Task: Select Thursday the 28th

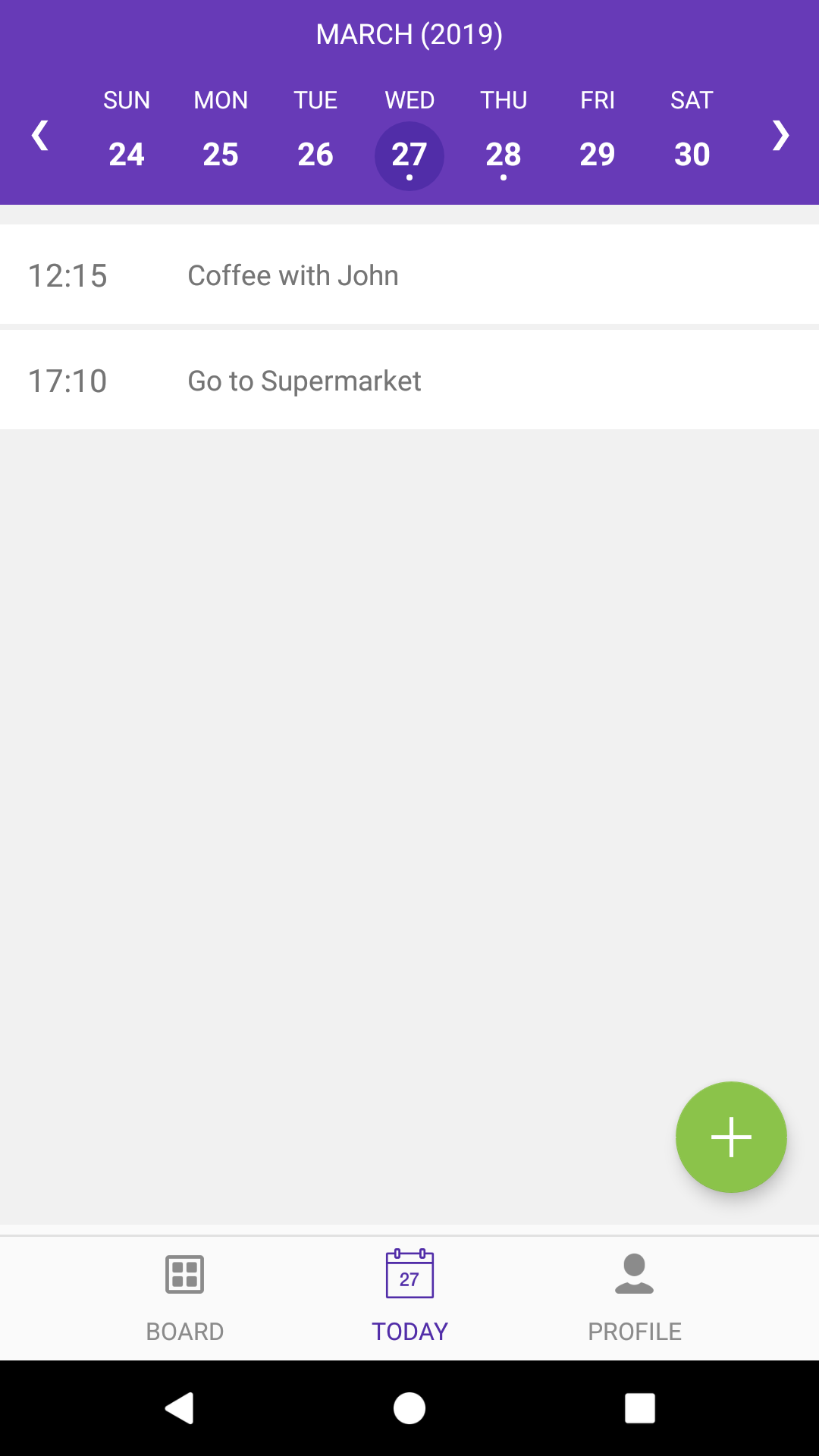Action: coord(504,154)
